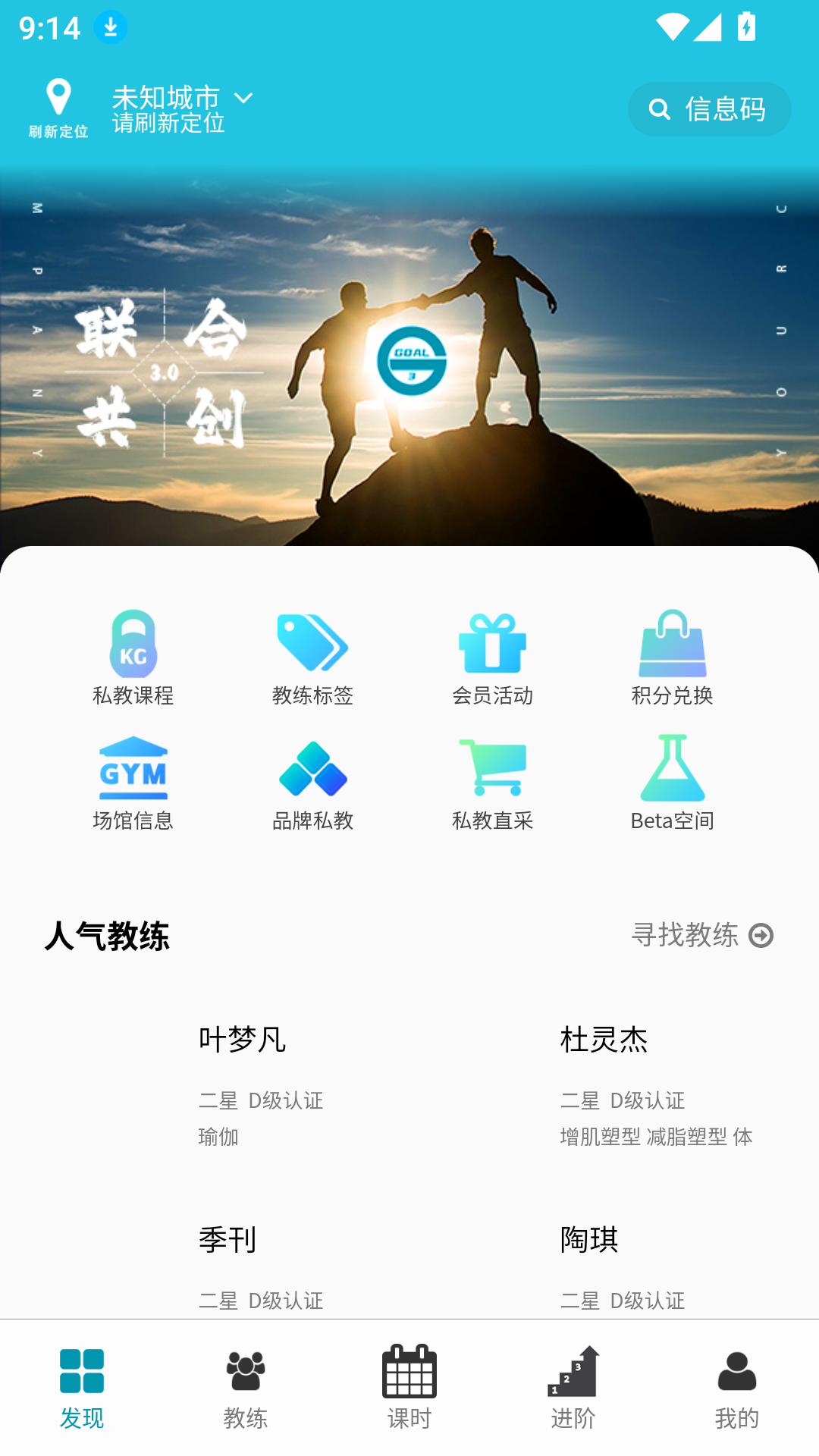The image size is (819, 1456).
Task: Open the 联合共创 banner
Action: click(x=409, y=356)
